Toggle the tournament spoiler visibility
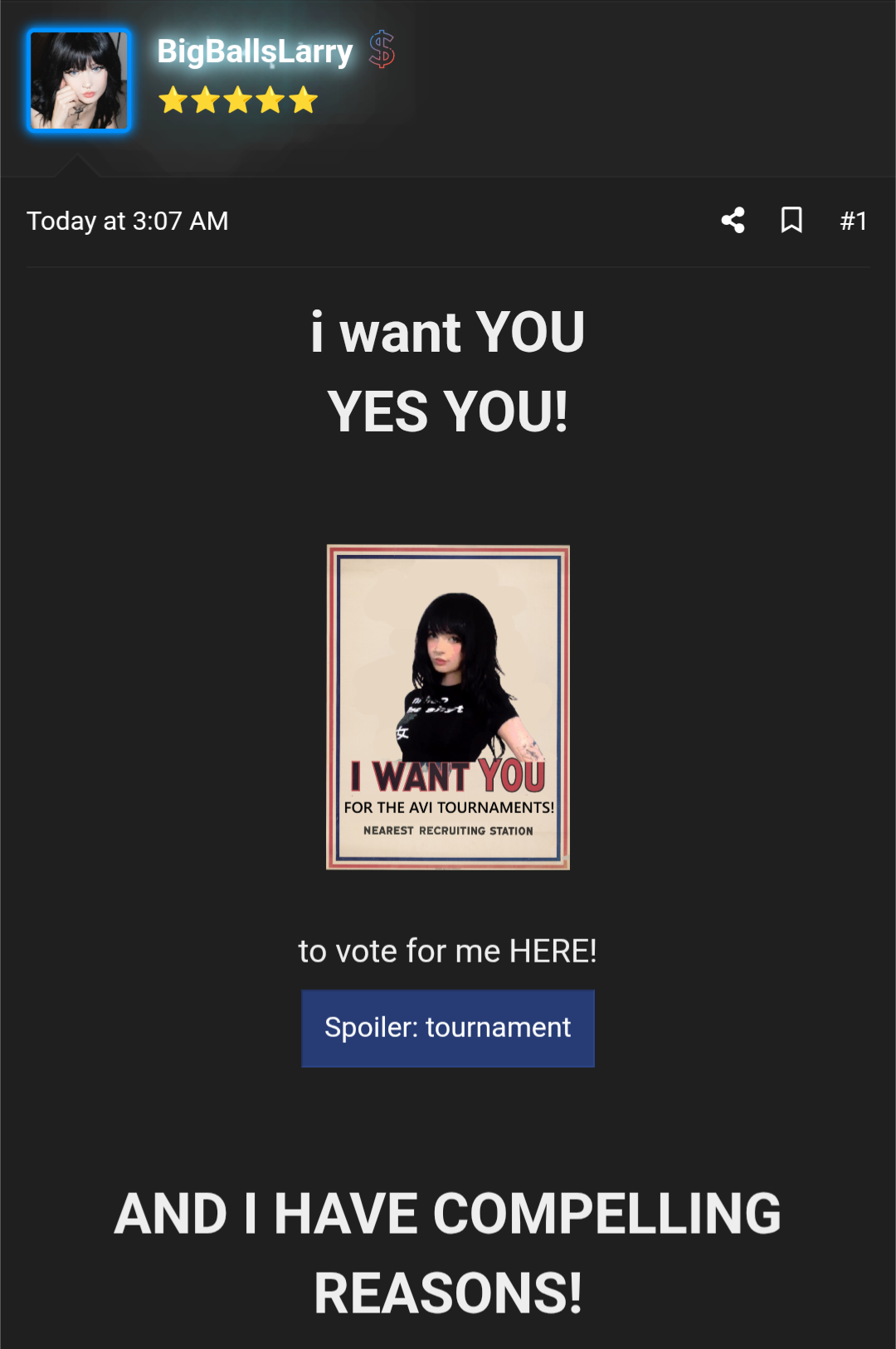 (x=448, y=1028)
